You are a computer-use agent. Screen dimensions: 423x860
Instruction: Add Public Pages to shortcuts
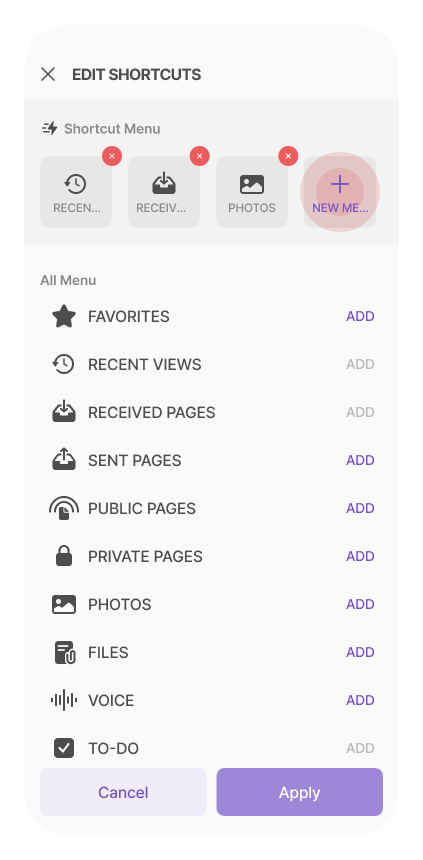point(360,508)
